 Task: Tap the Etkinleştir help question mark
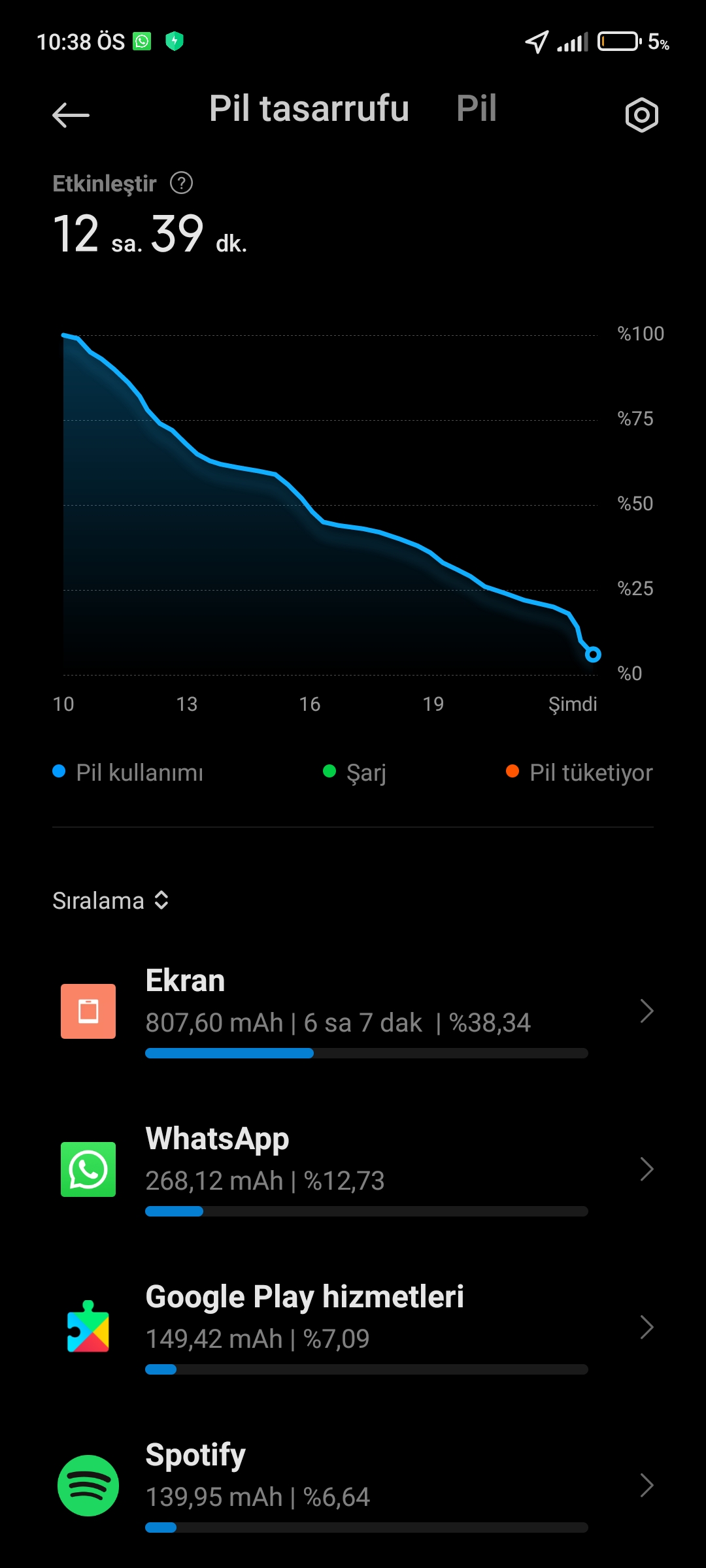tap(181, 183)
